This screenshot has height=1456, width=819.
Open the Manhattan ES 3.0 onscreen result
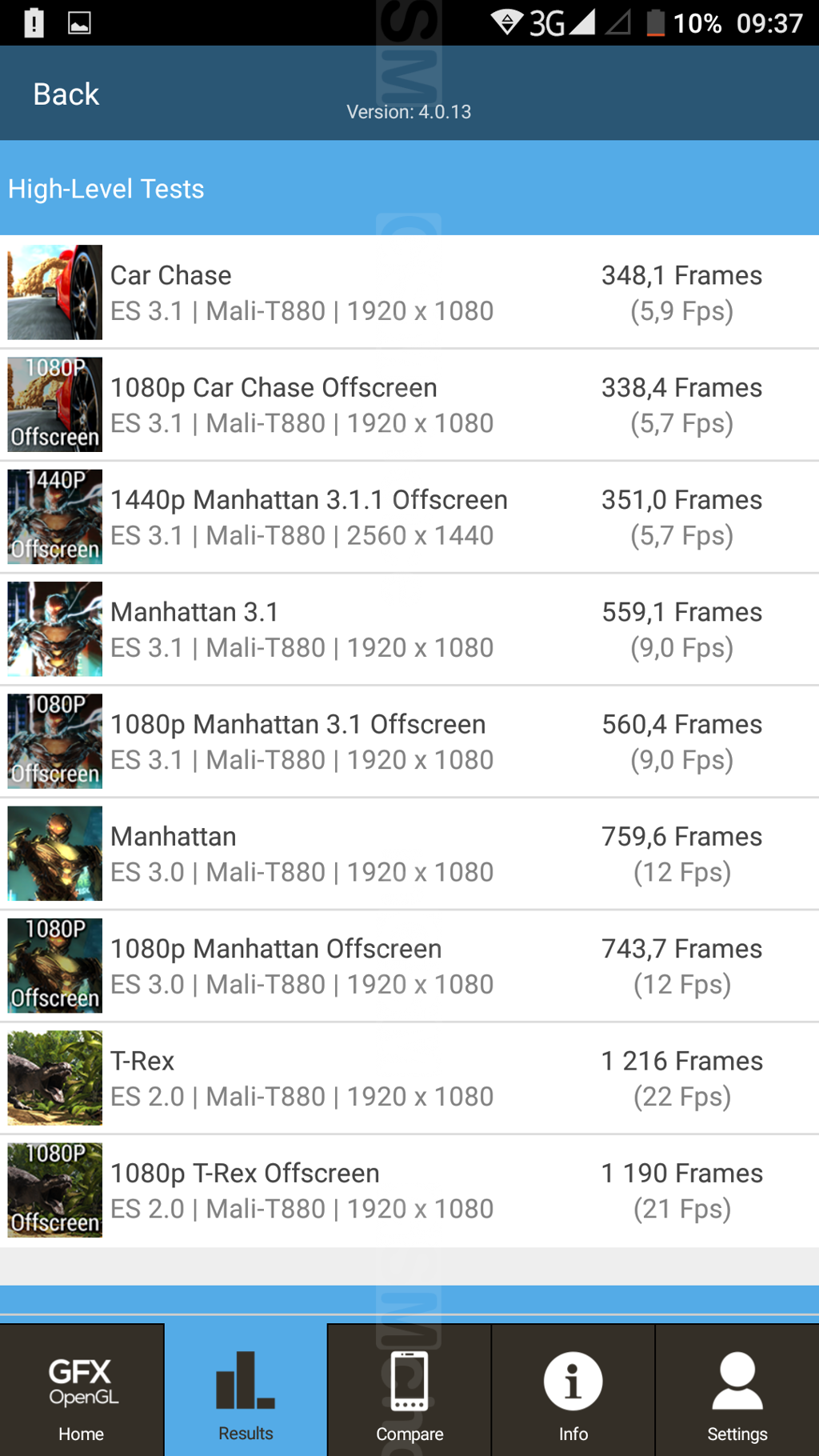tap(409, 854)
